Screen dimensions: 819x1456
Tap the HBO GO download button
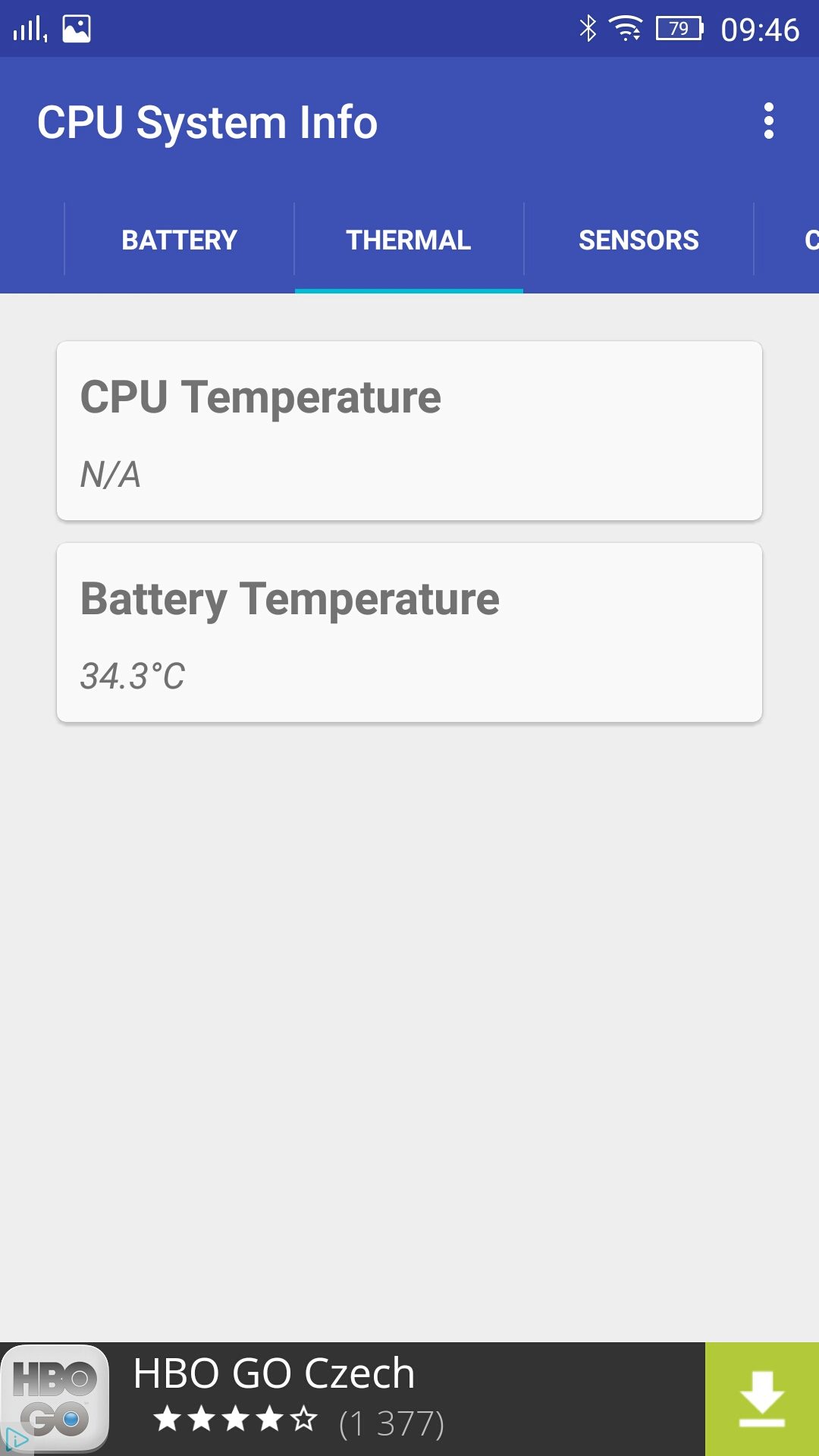point(762,1399)
